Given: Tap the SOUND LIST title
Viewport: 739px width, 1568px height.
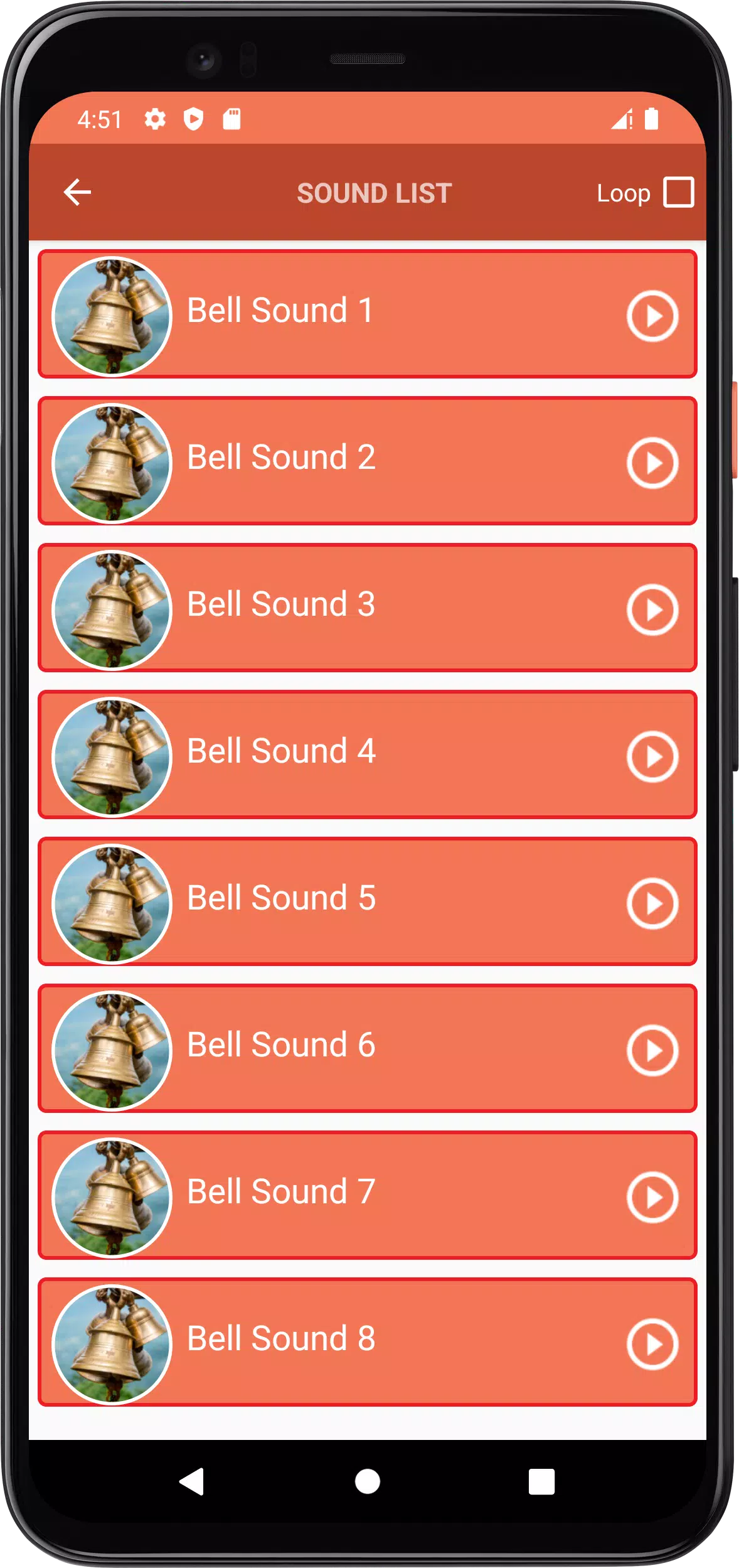Looking at the screenshot, I should 374,193.
